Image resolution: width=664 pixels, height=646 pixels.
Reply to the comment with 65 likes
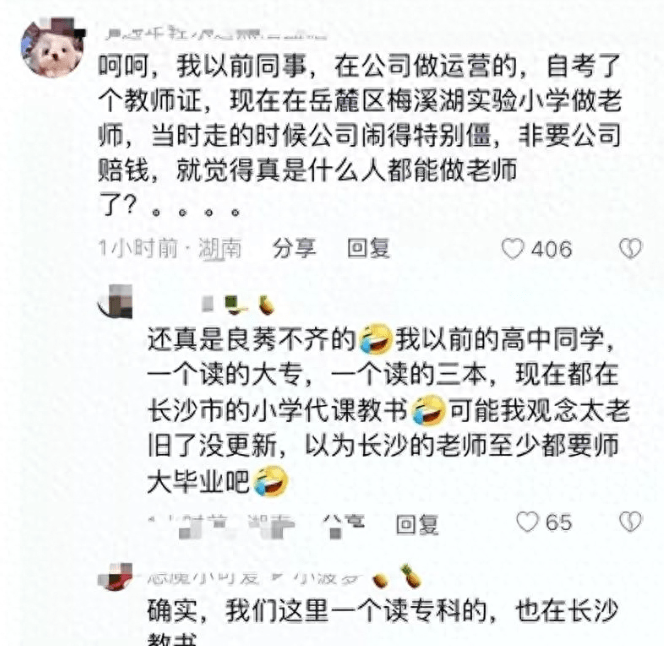416,522
